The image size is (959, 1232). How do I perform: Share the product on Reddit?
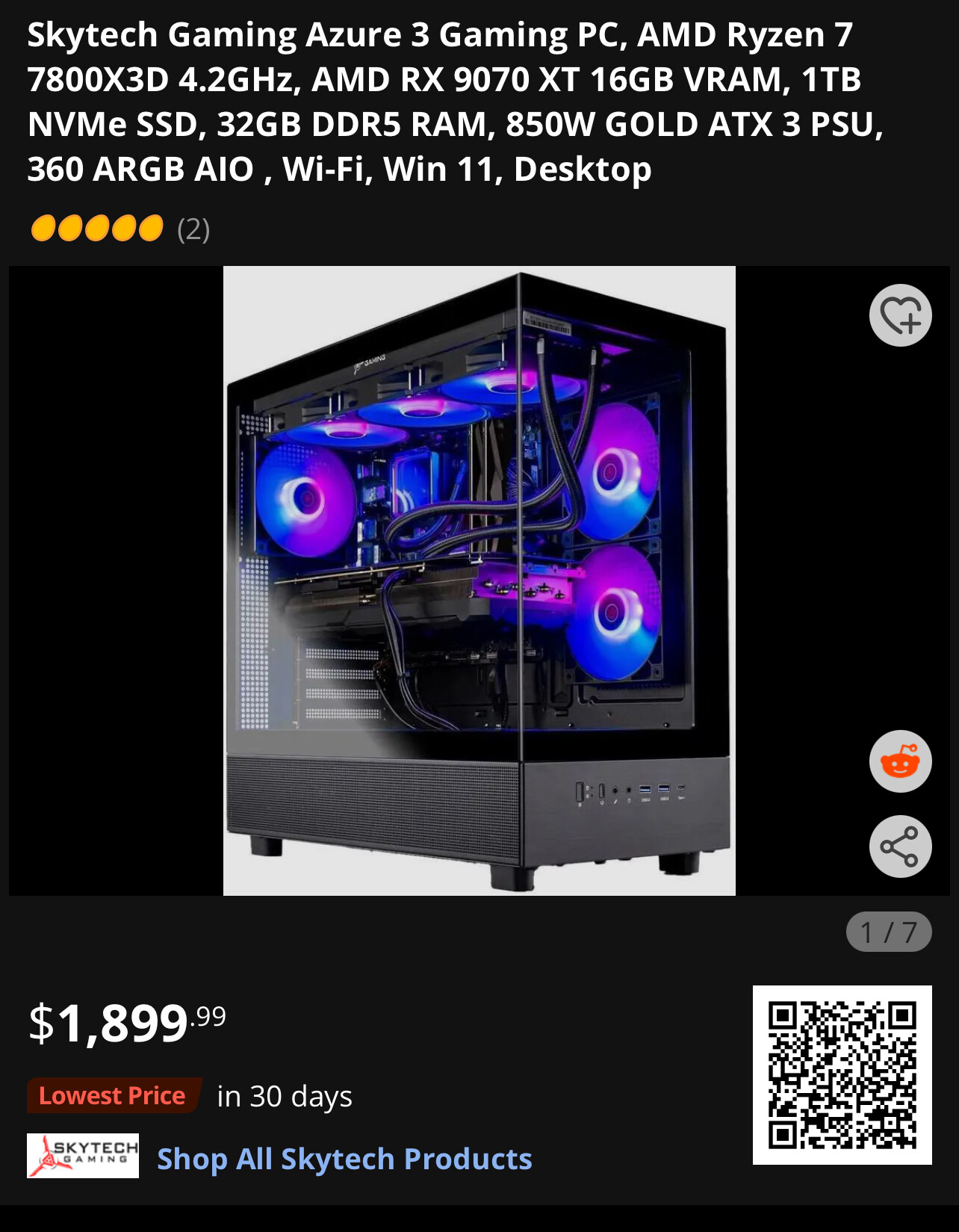coord(900,761)
